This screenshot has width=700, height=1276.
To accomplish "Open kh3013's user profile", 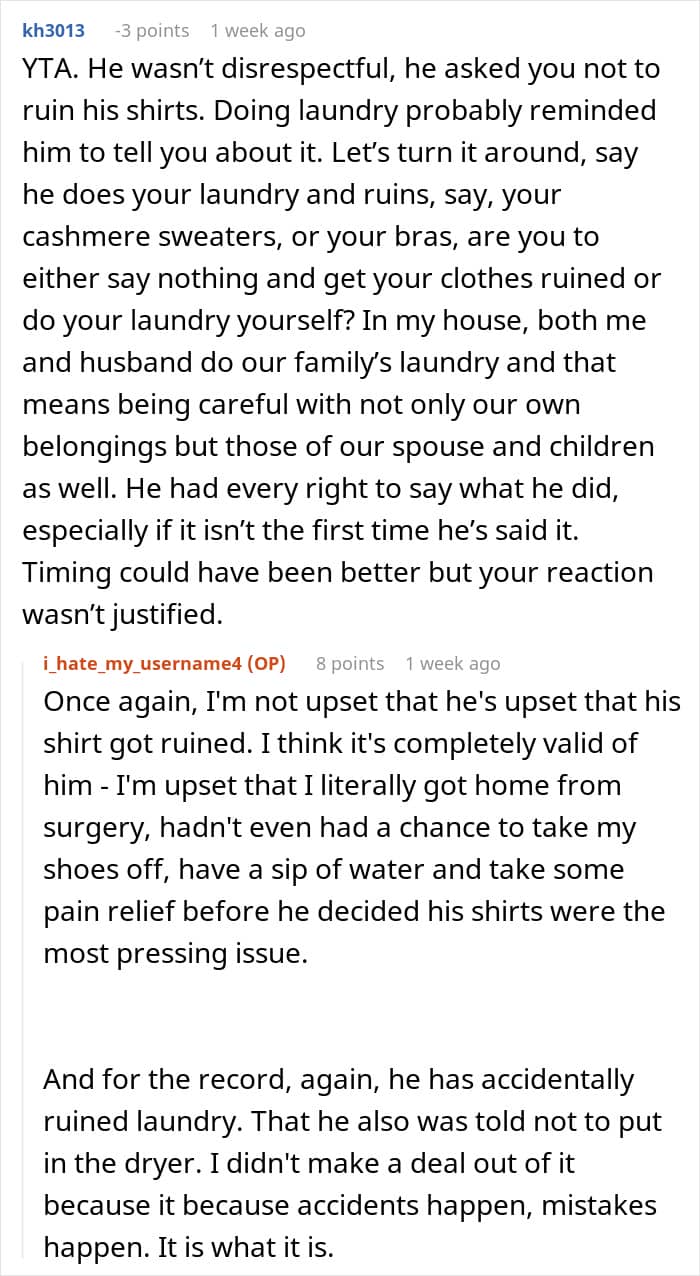I will (53, 31).
